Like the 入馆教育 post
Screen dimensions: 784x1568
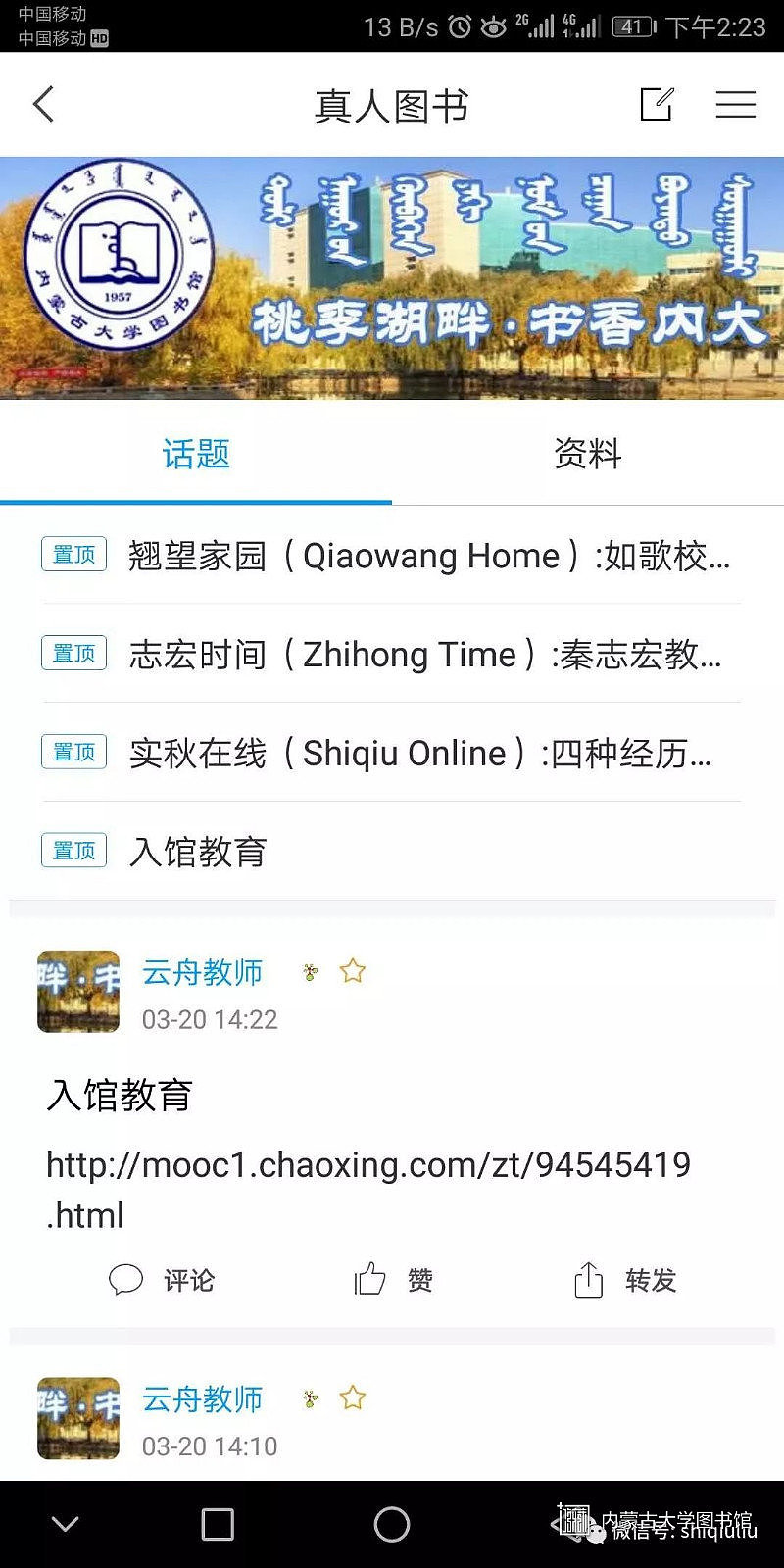point(392,1280)
